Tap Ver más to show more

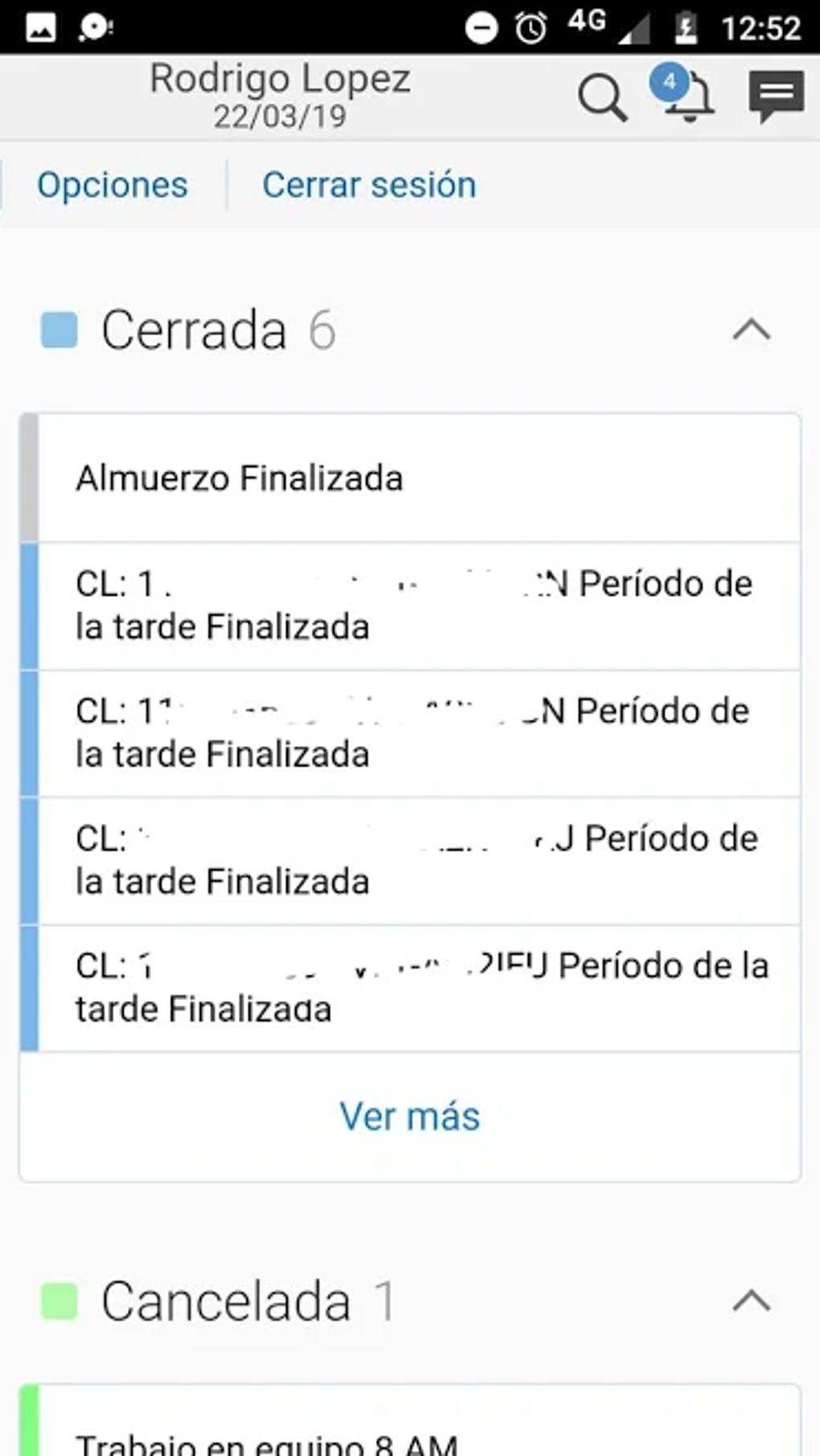(410, 1116)
